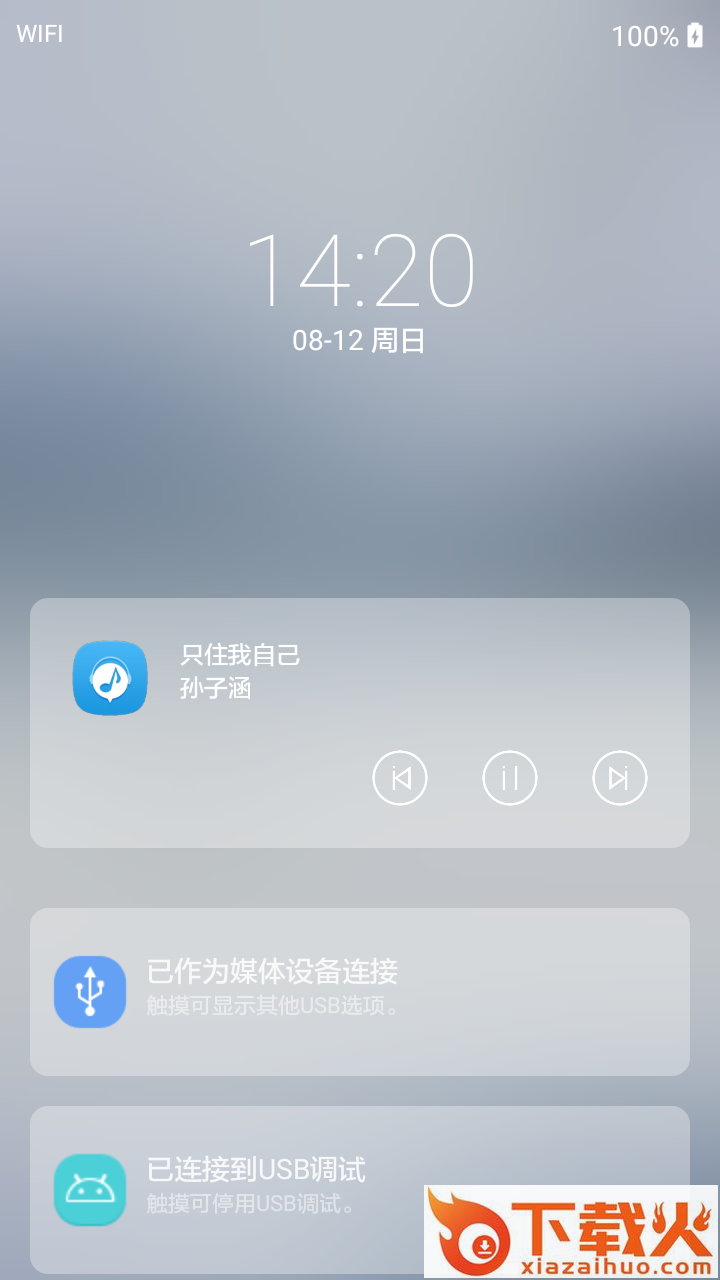
Task: Tap the date 08-12 周日
Action: coord(358,342)
